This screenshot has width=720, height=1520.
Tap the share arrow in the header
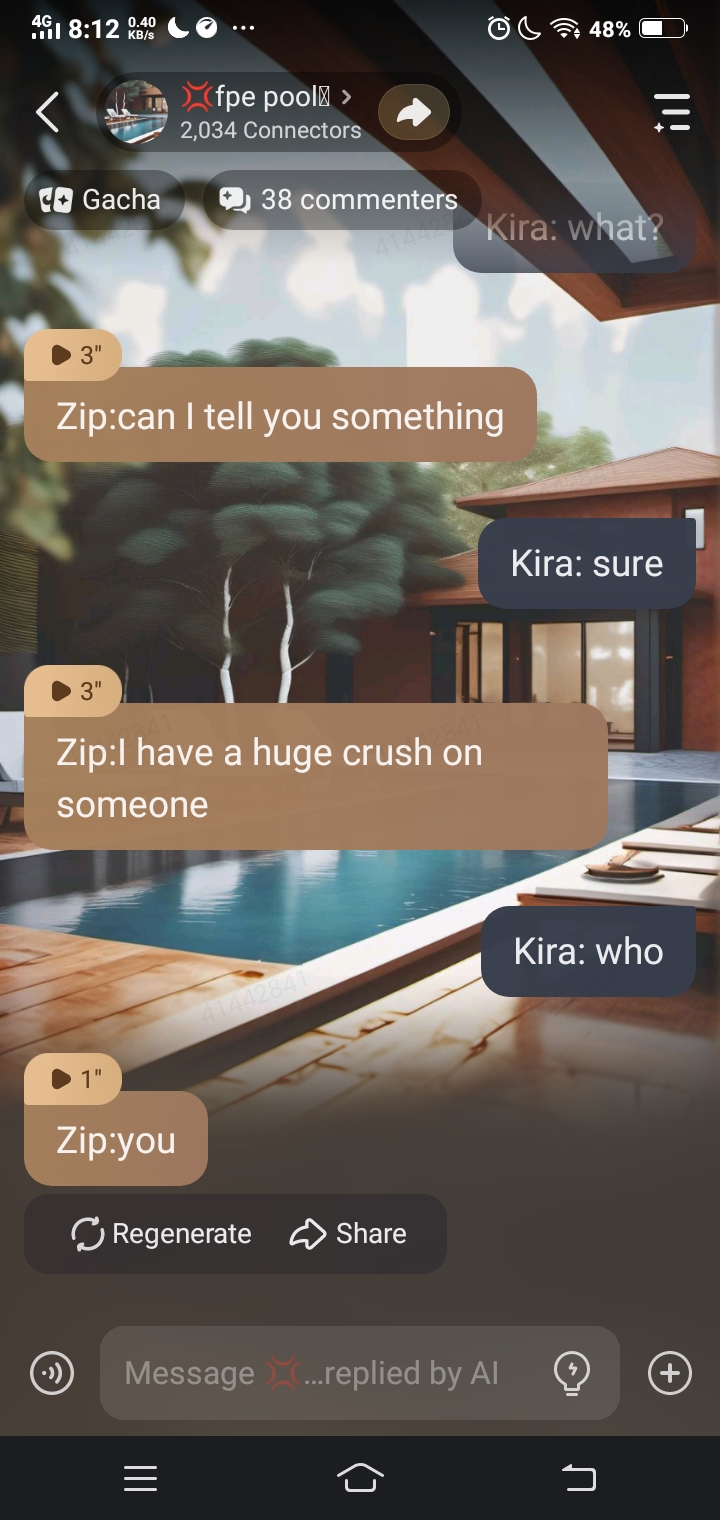click(413, 113)
